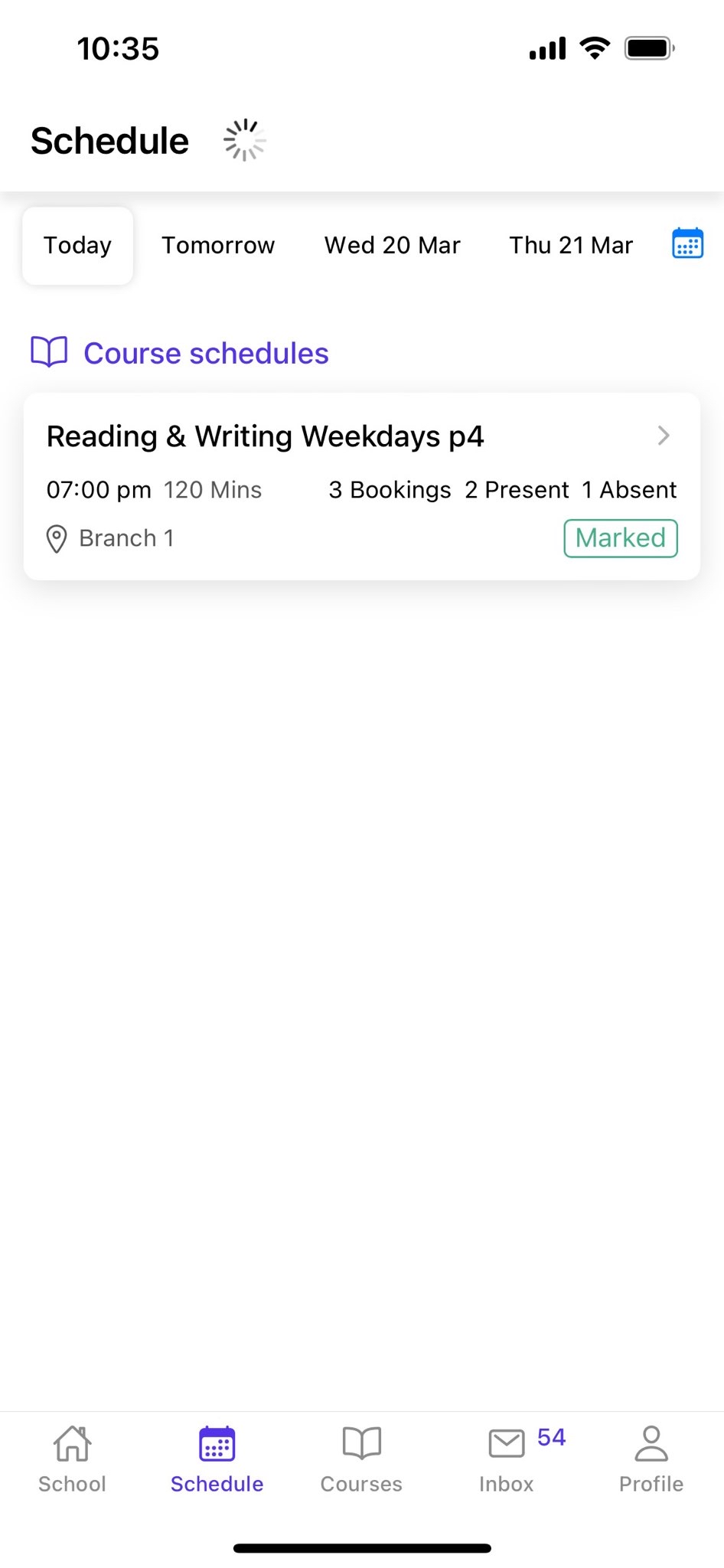724x1568 pixels.
Task: Select the Today date tab
Action: (x=77, y=246)
